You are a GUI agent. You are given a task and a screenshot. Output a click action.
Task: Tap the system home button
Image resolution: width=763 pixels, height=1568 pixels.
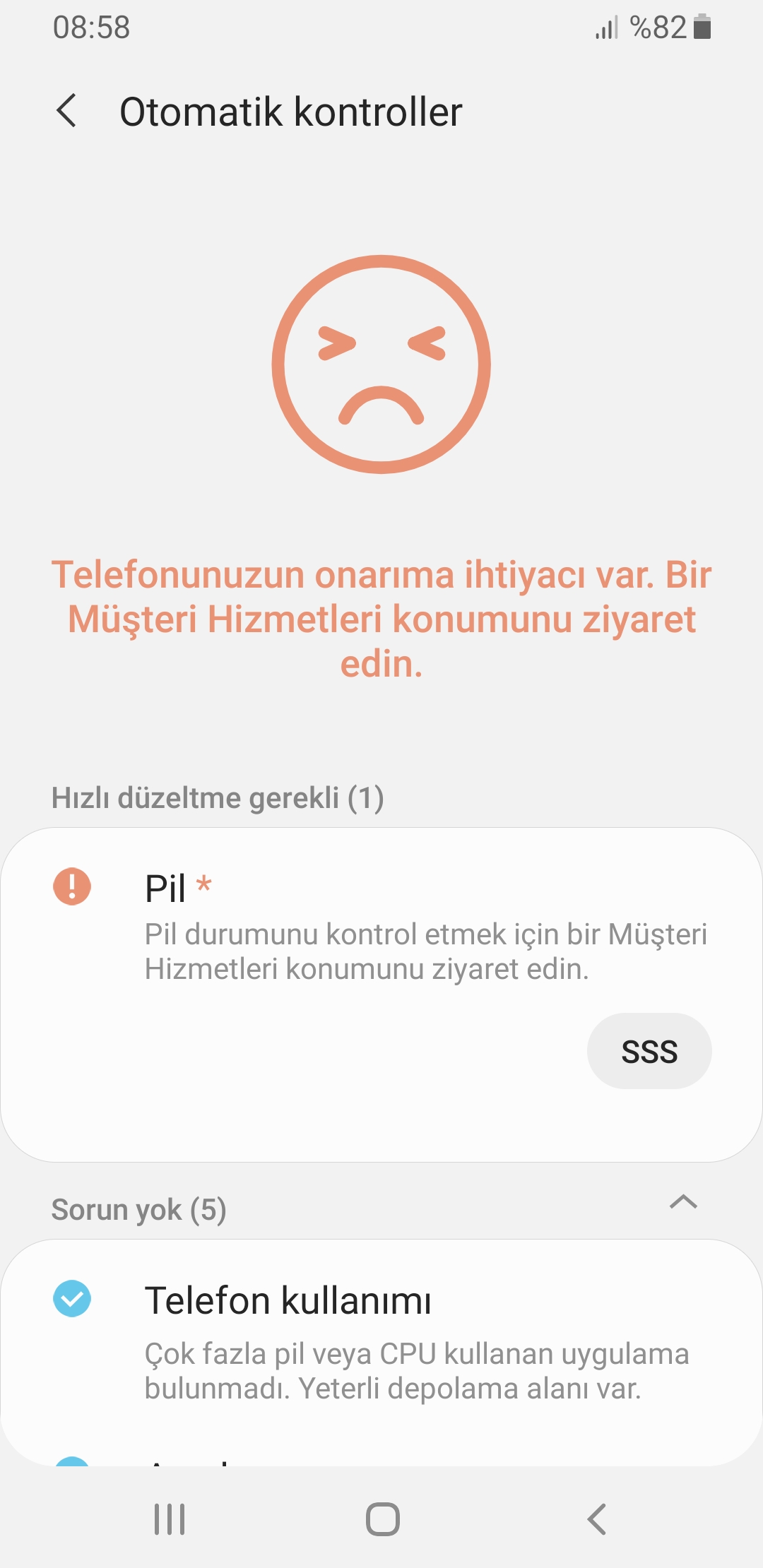pyautogui.click(x=382, y=1519)
